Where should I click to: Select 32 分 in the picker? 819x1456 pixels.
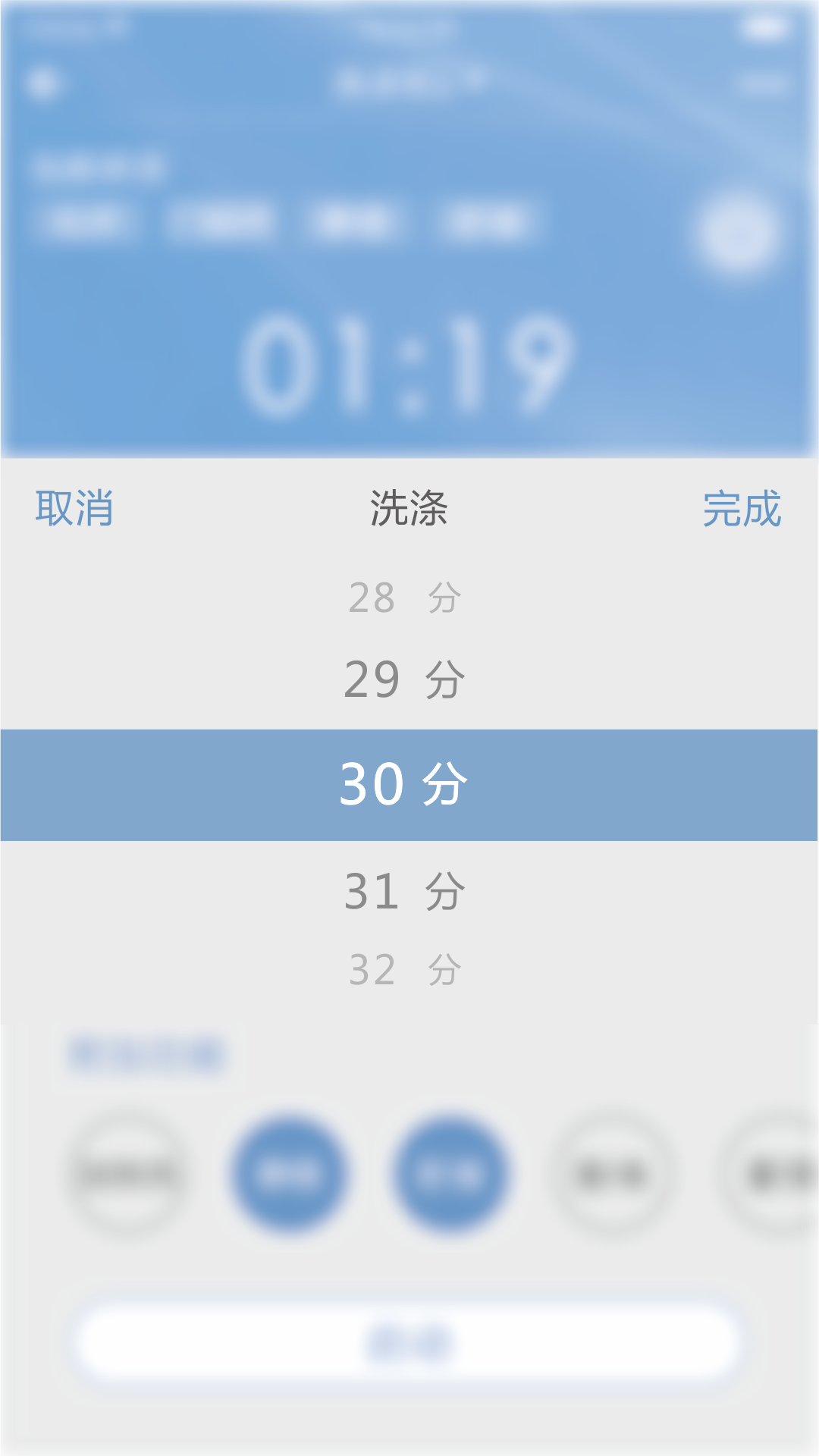pyautogui.click(x=404, y=970)
